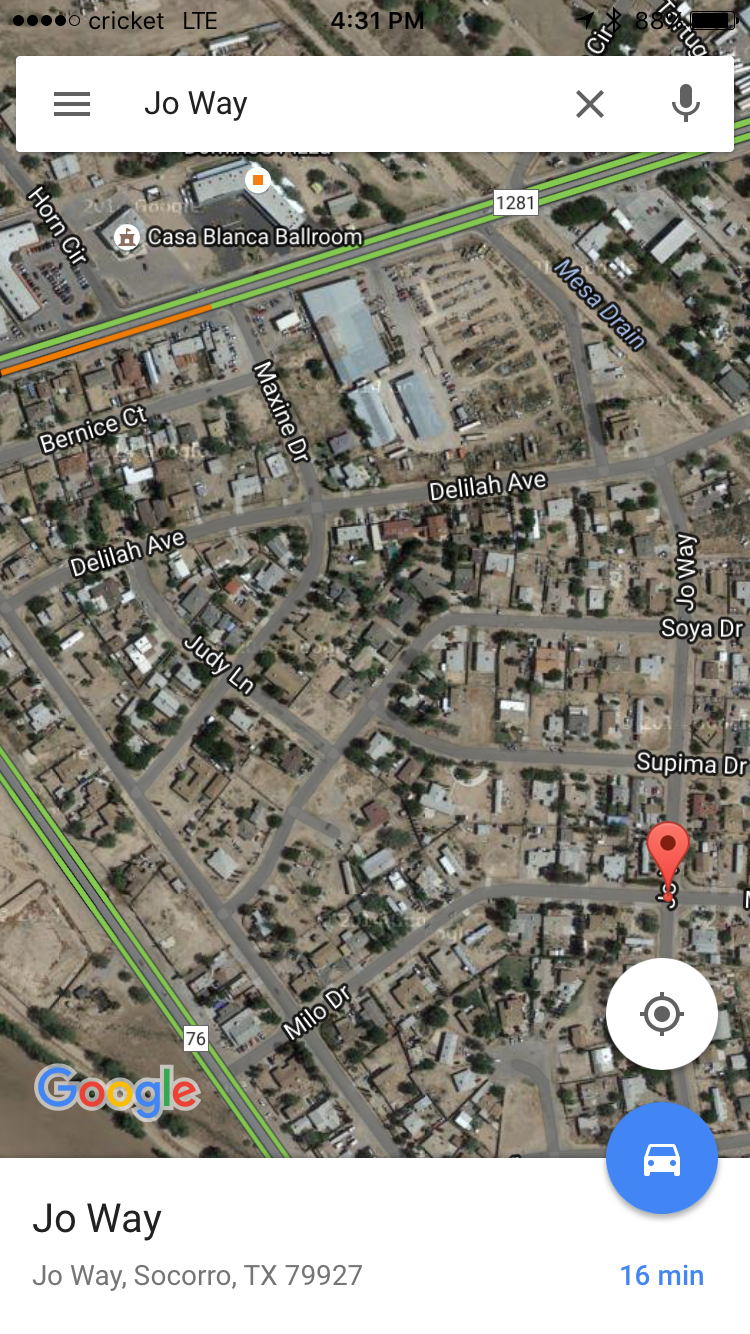Start voice search with the microphone
The image size is (750, 1334).
click(686, 104)
